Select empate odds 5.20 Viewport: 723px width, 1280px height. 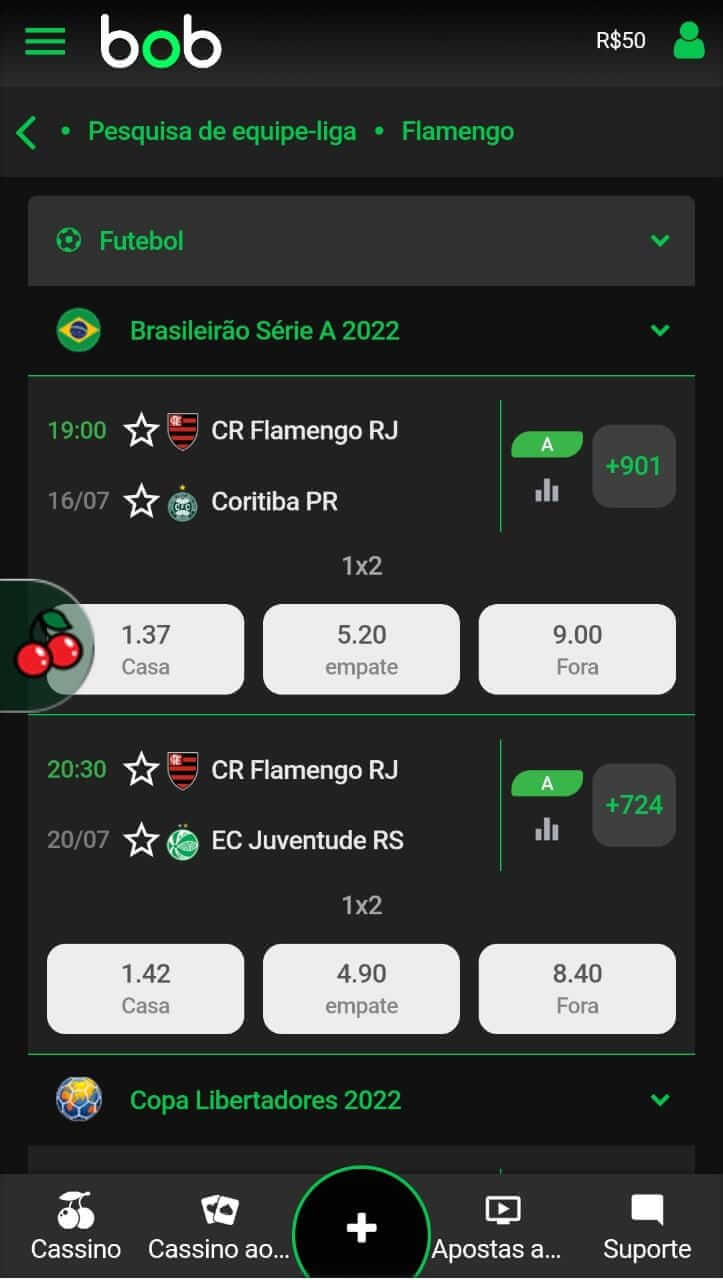point(361,649)
